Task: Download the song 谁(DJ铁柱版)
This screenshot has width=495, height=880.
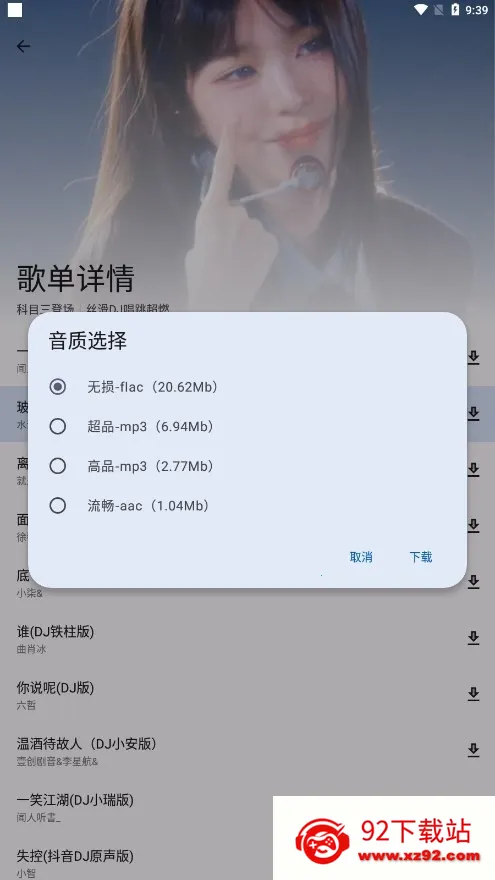Action: click(474, 638)
